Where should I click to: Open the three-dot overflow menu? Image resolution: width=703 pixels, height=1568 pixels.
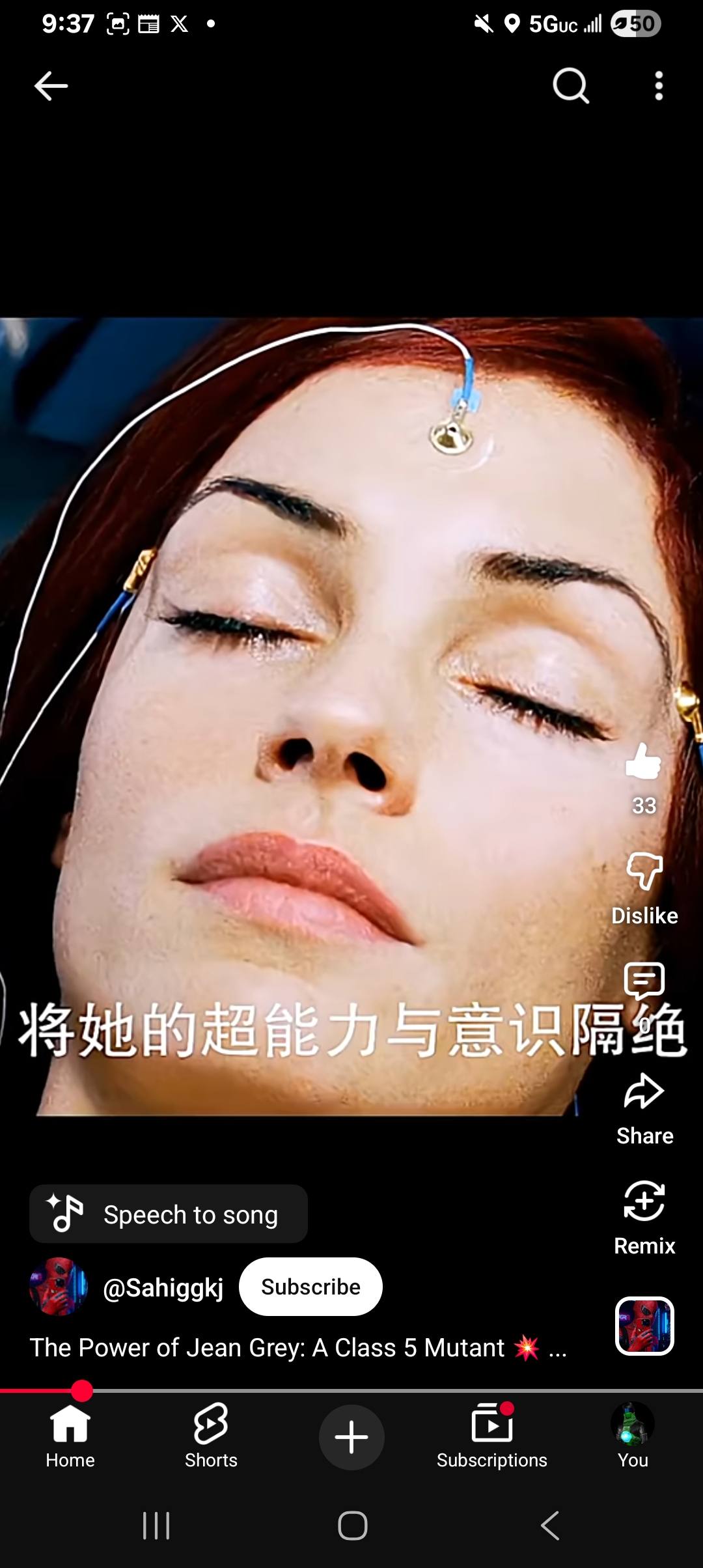pos(659,86)
